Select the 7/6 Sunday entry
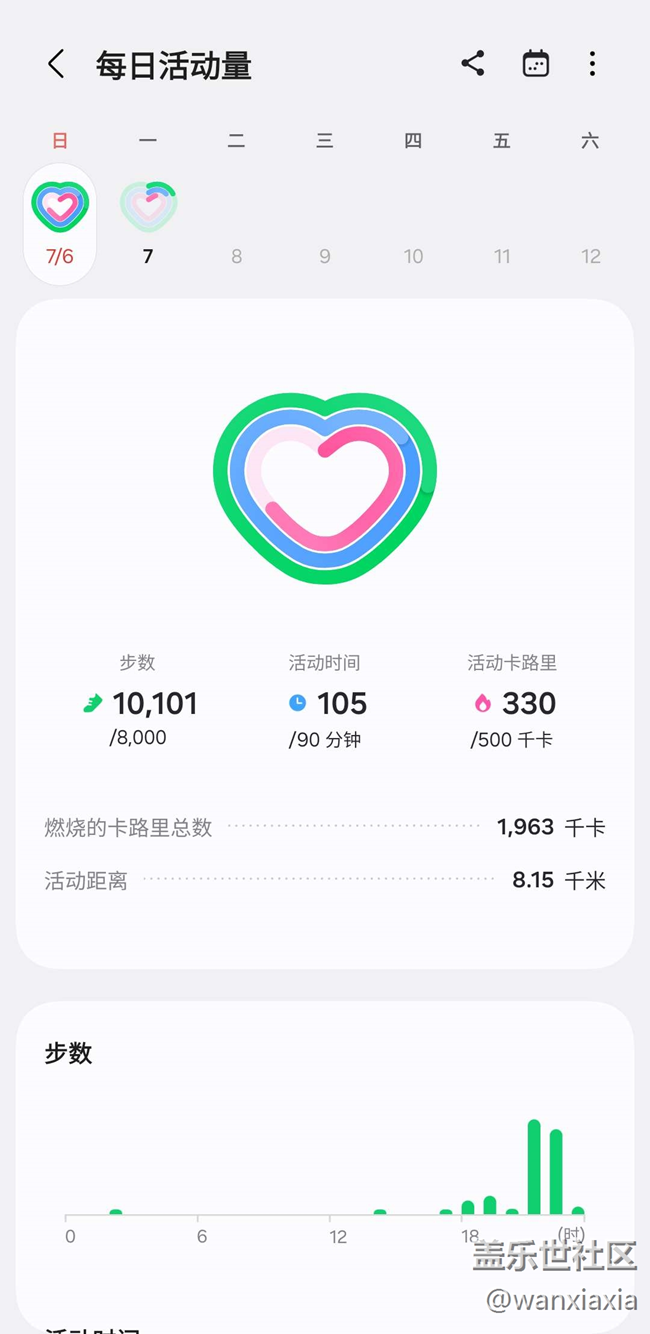The width and height of the screenshot is (650, 1334). coord(60,224)
